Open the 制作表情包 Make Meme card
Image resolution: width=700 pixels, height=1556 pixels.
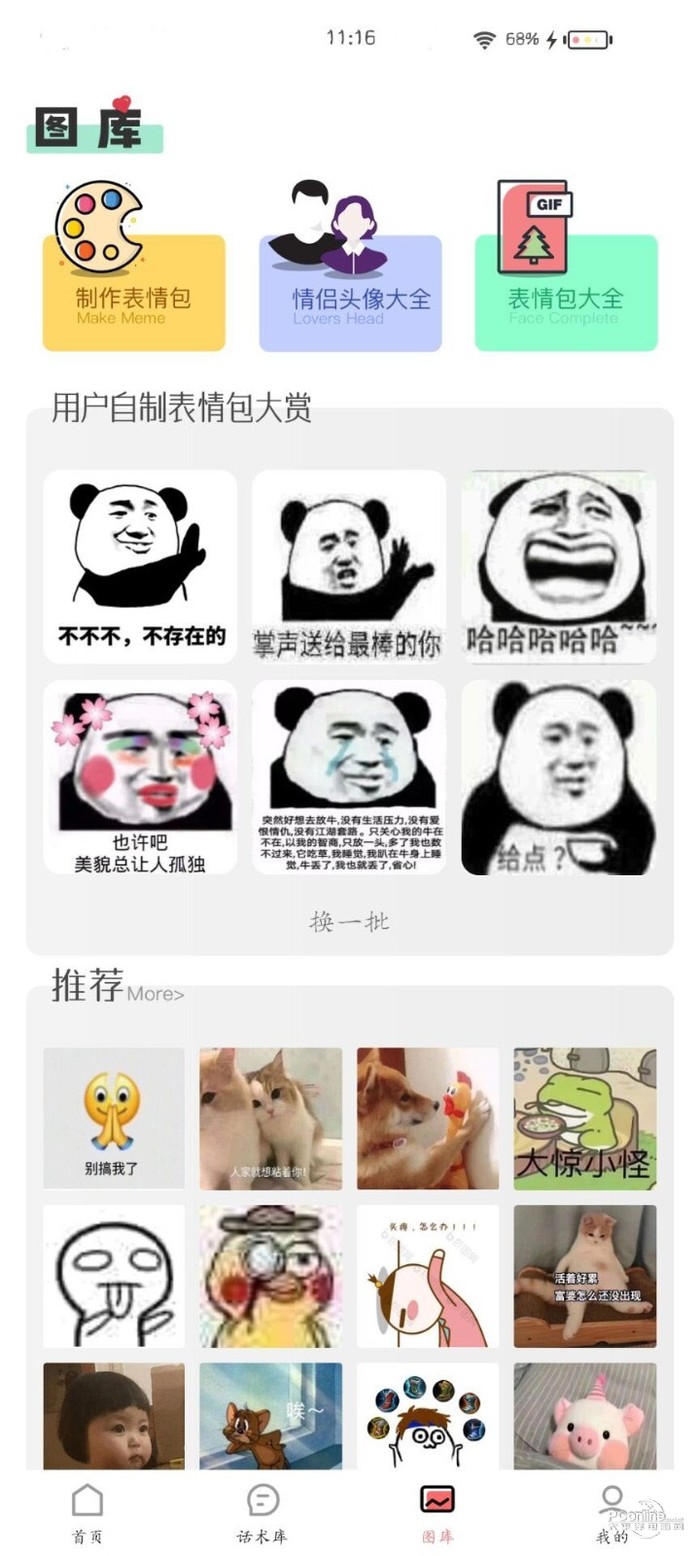(x=133, y=293)
